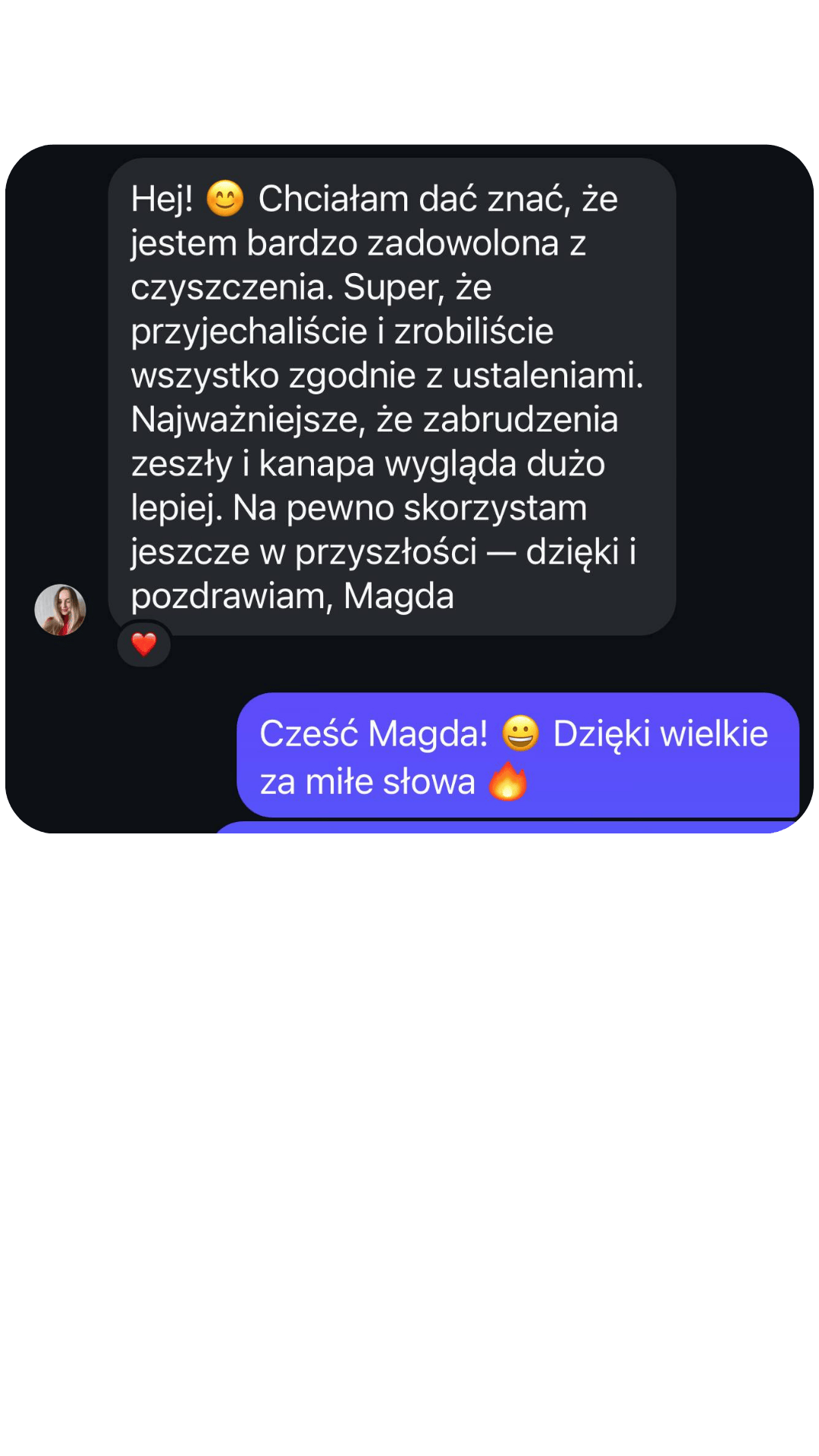Click the grinning emoji in the reply

522,734
